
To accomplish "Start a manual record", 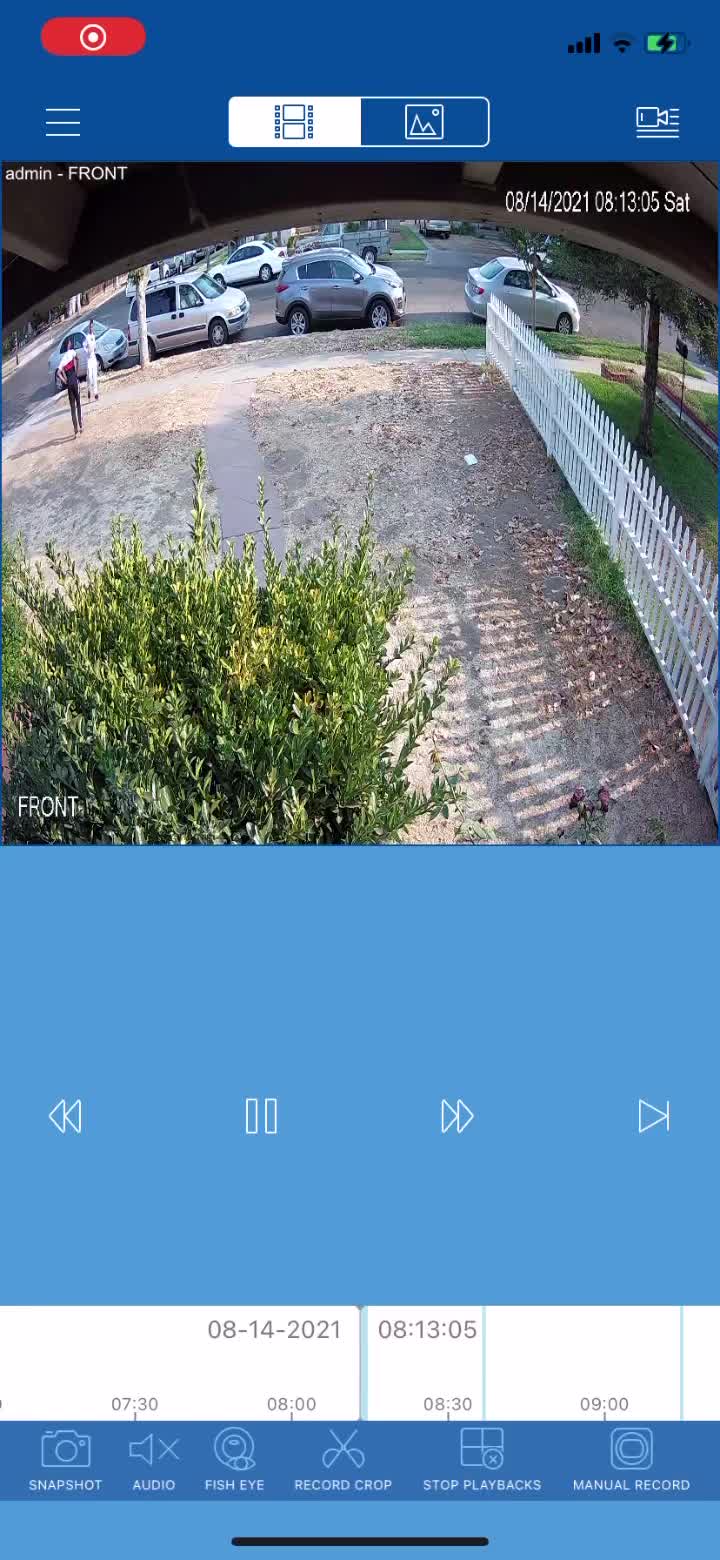I will 631,1460.
